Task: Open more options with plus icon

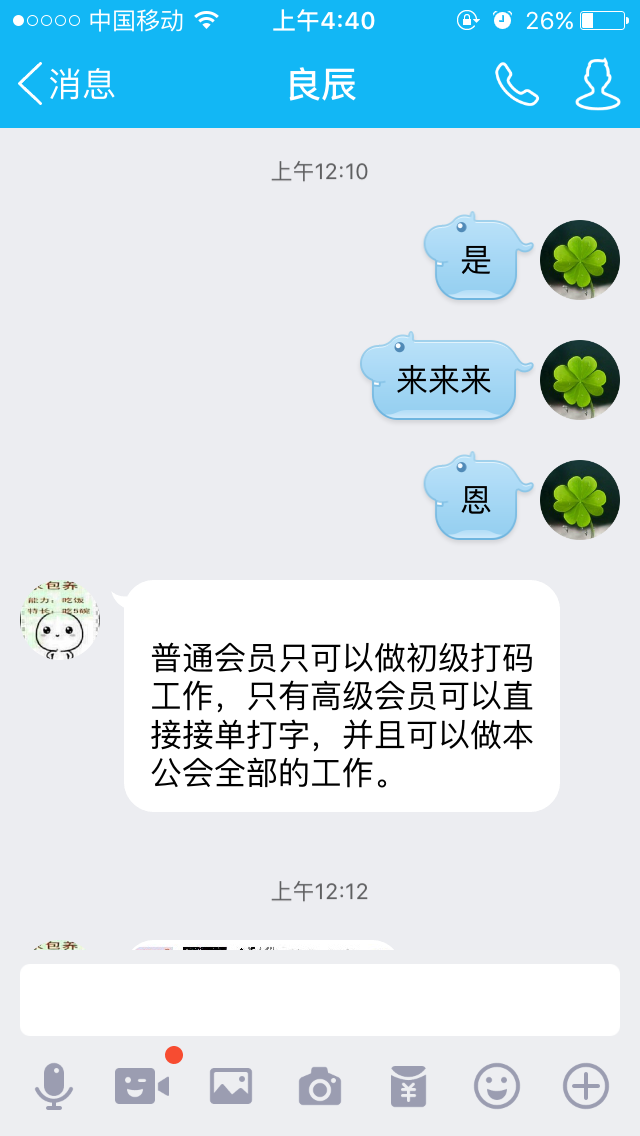Action: tap(586, 1085)
